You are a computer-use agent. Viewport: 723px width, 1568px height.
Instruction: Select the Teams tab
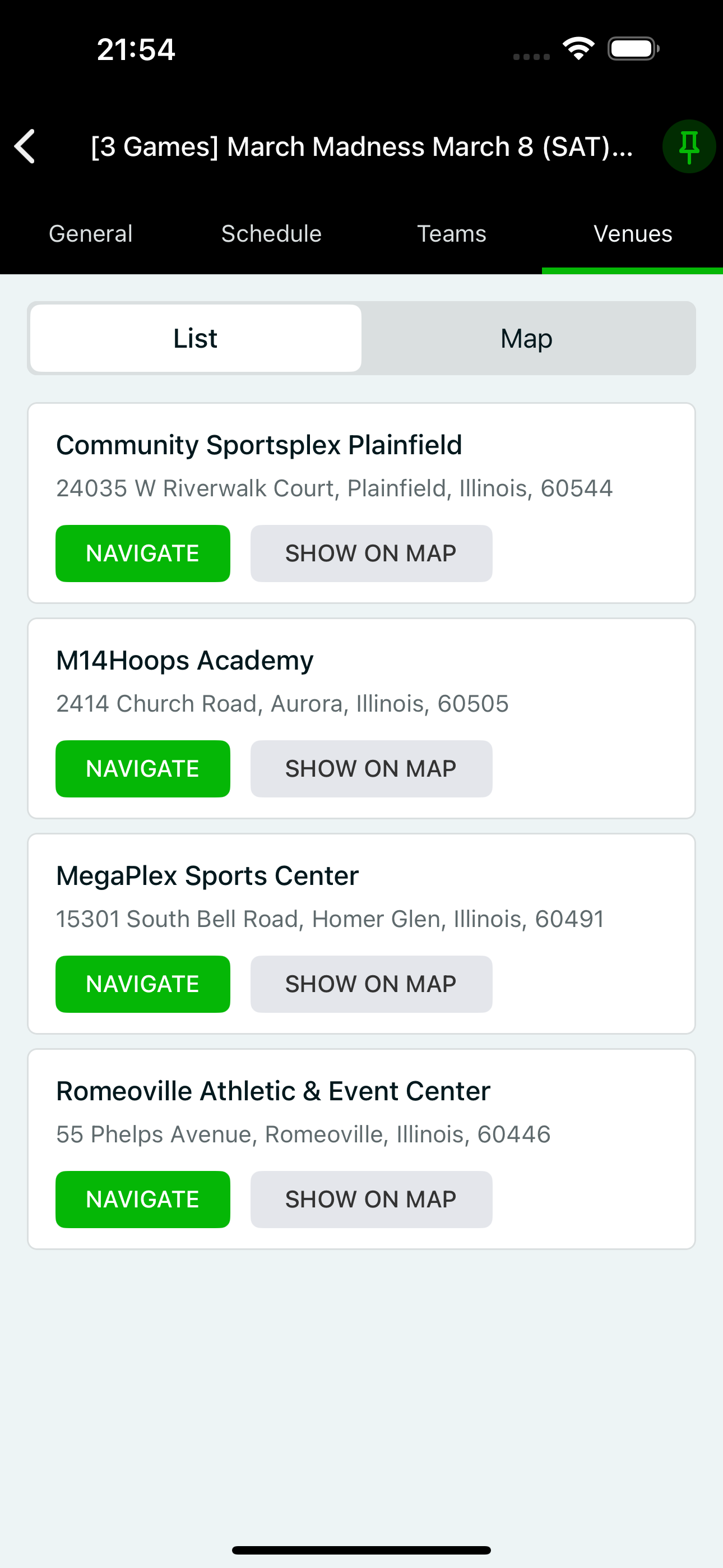point(452,234)
